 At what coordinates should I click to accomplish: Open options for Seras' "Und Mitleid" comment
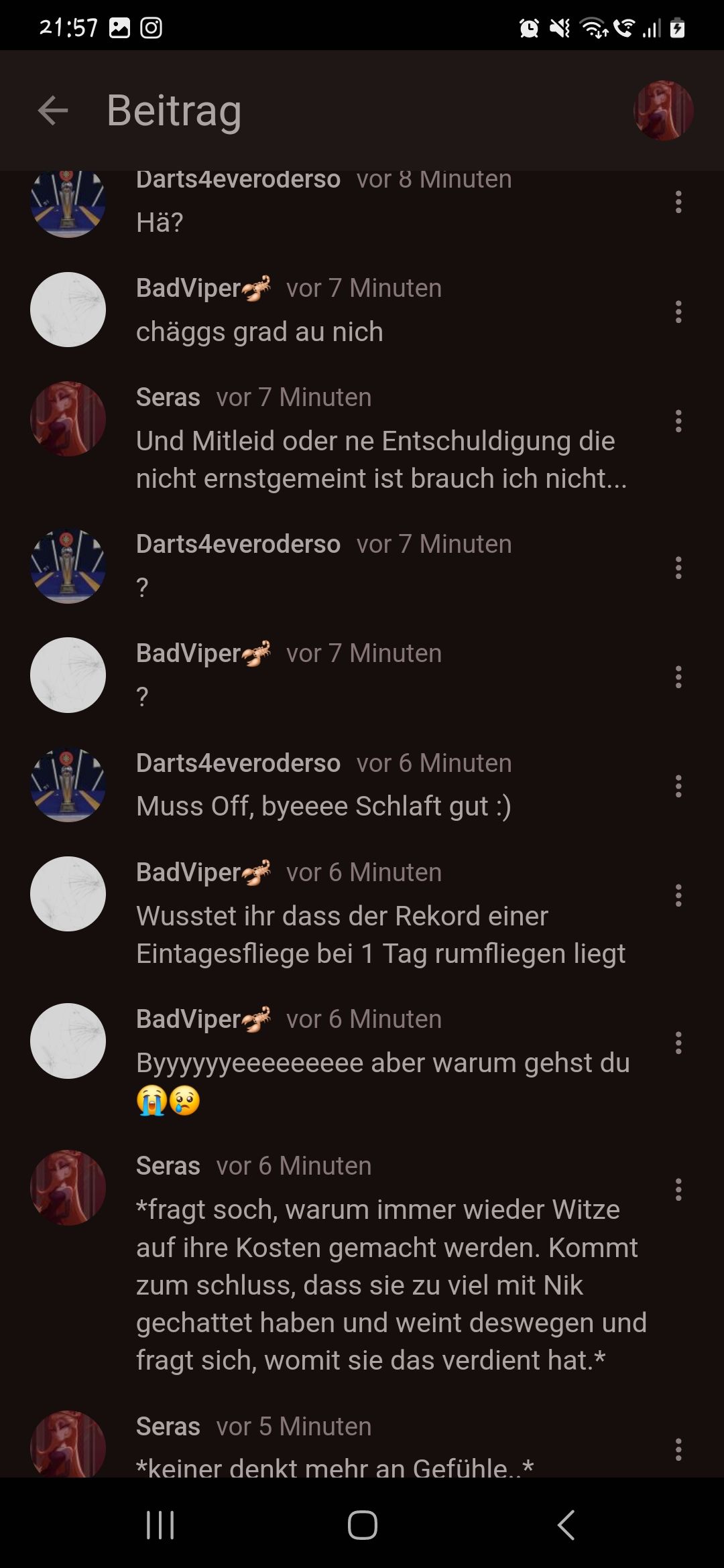pos(678,421)
